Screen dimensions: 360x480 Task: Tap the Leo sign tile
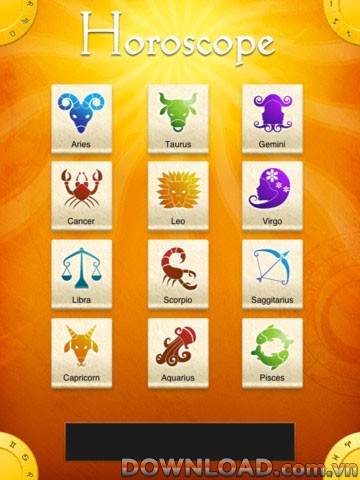(178, 196)
